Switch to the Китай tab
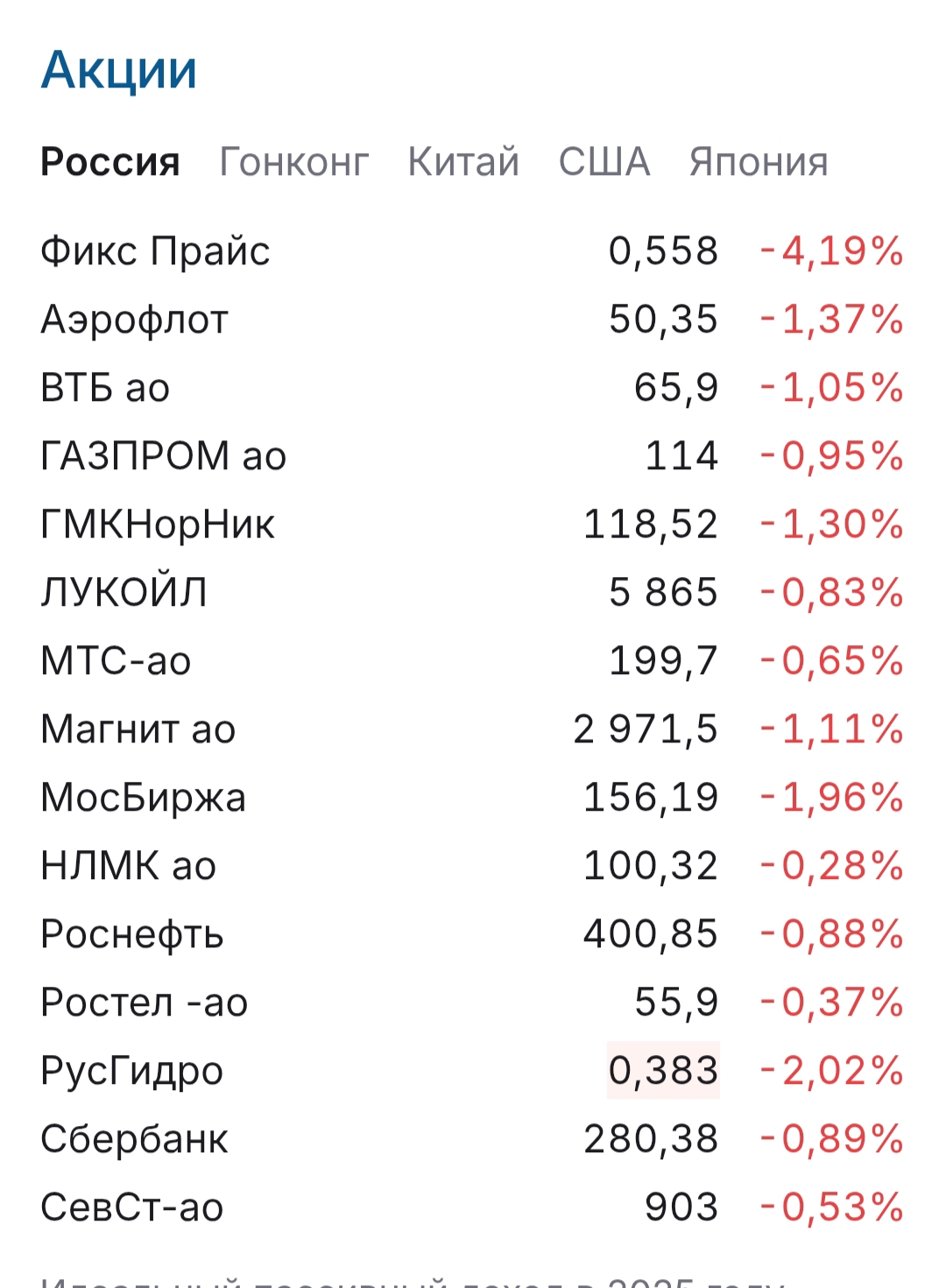Viewport: 946px width, 1288px height. (x=463, y=162)
